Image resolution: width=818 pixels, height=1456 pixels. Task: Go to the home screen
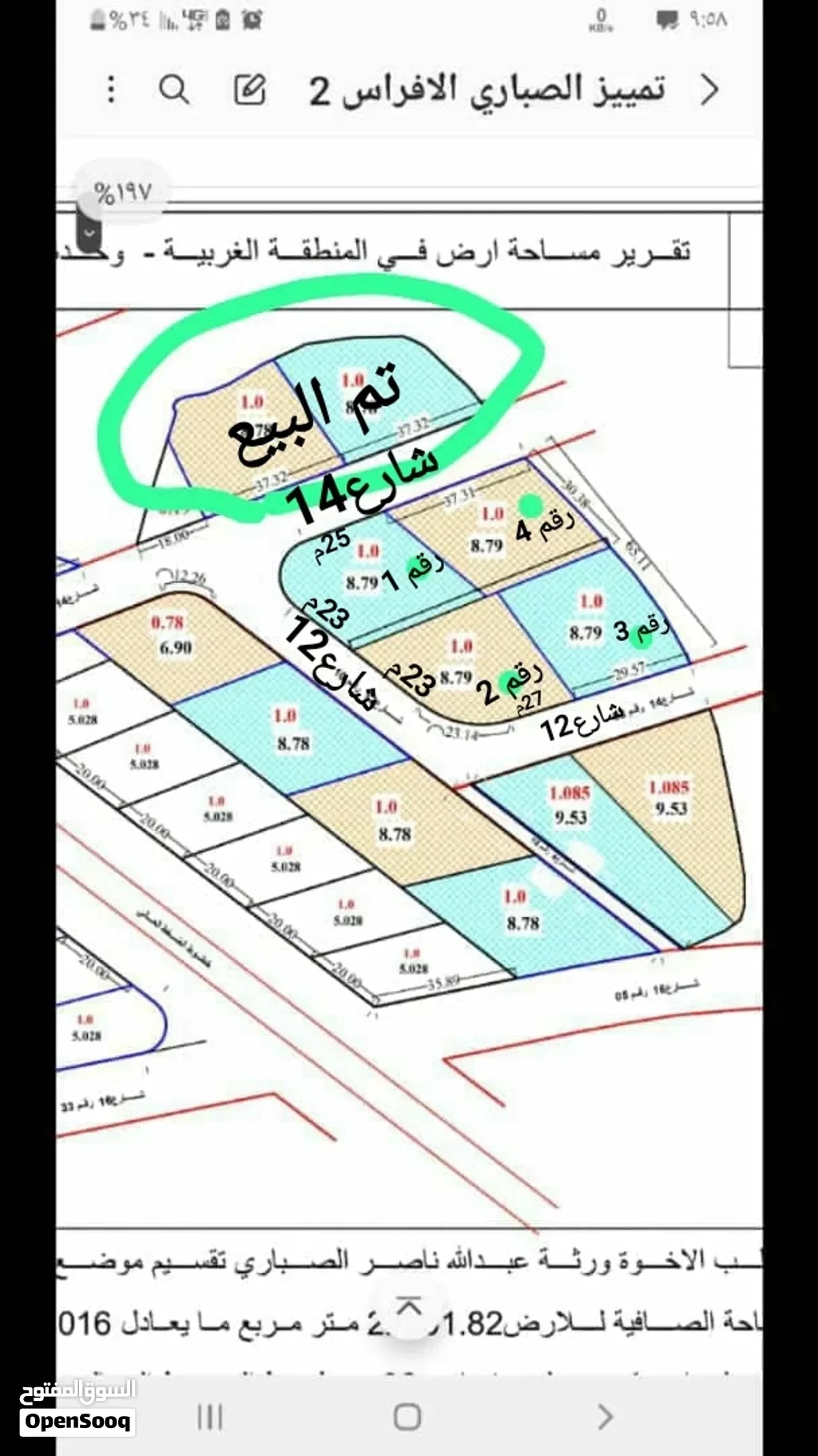click(407, 1417)
